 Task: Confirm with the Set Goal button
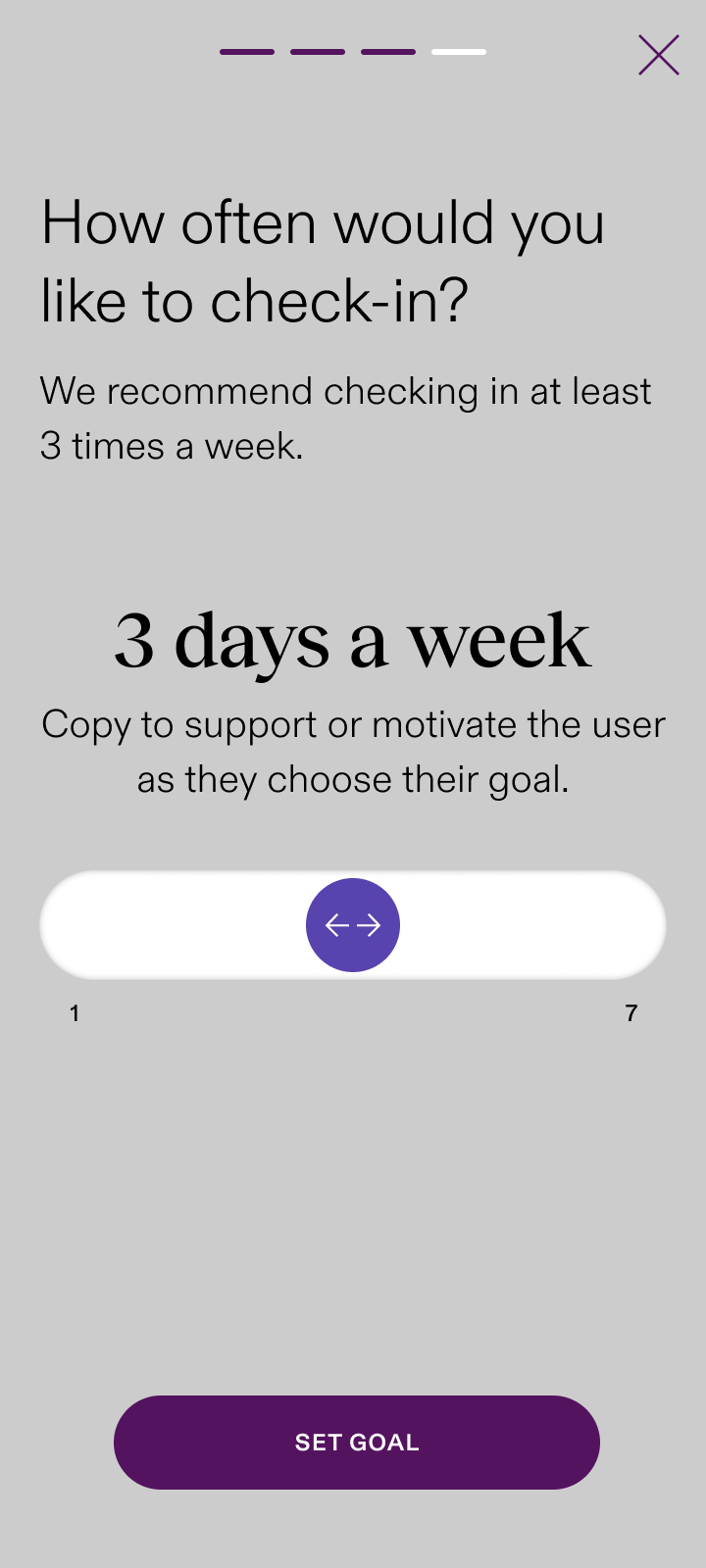[357, 1442]
